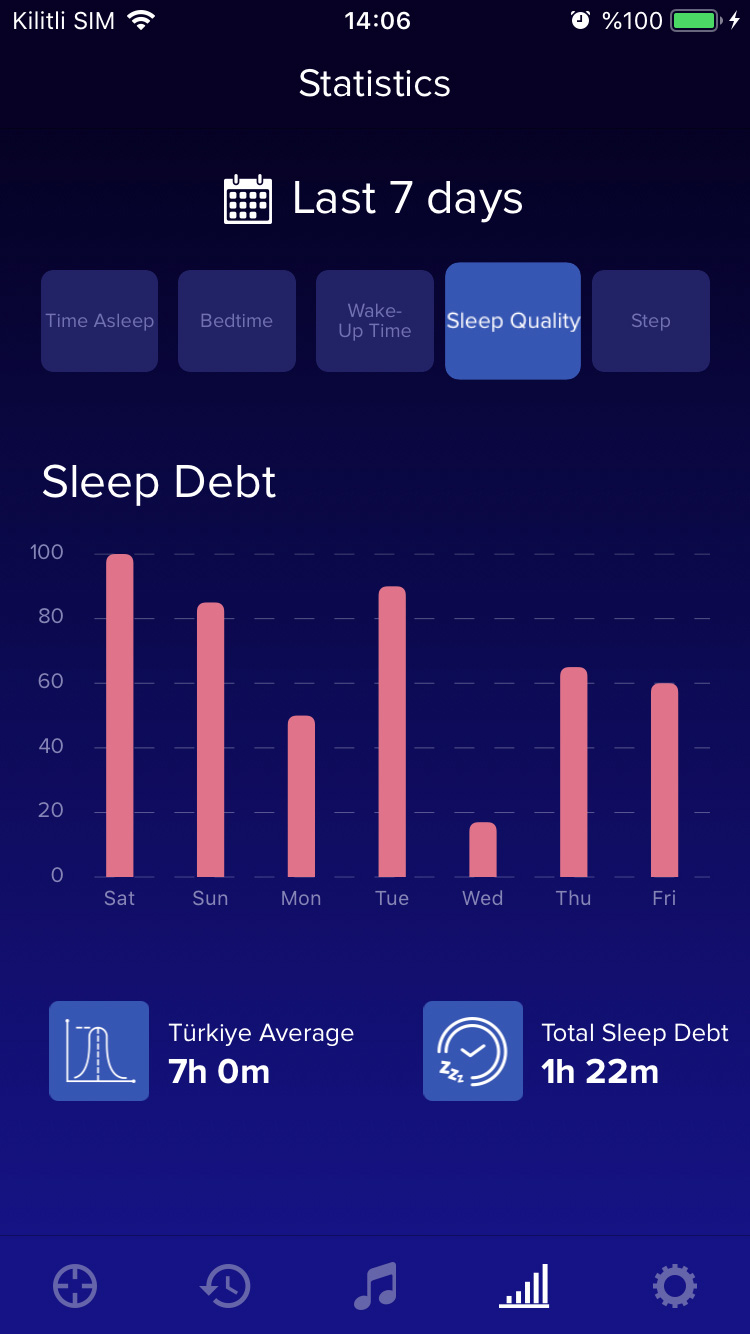Image resolution: width=750 pixels, height=1334 pixels.
Task: Change the Last 7 days date range
Action: (x=374, y=199)
